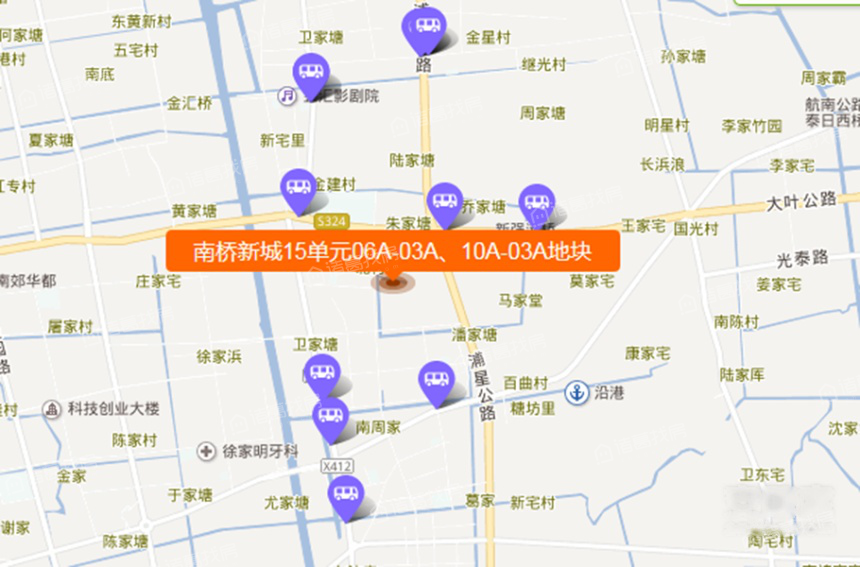Tap the bus marker left of 百曲村
This screenshot has width=860, height=567.
pyautogui.click(x=436, y=380)
